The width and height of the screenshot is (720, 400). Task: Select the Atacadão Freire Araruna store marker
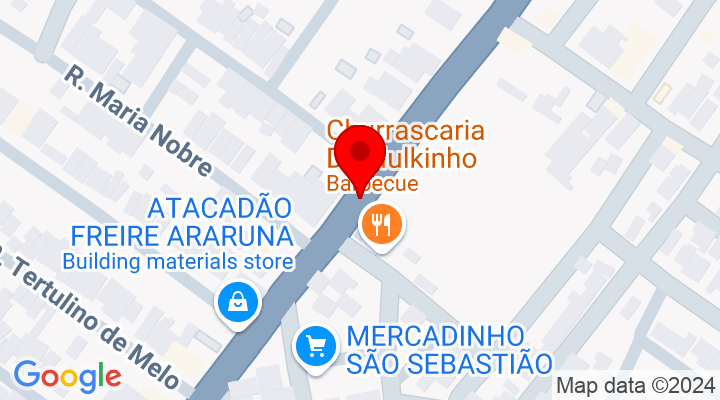[238, 301]
